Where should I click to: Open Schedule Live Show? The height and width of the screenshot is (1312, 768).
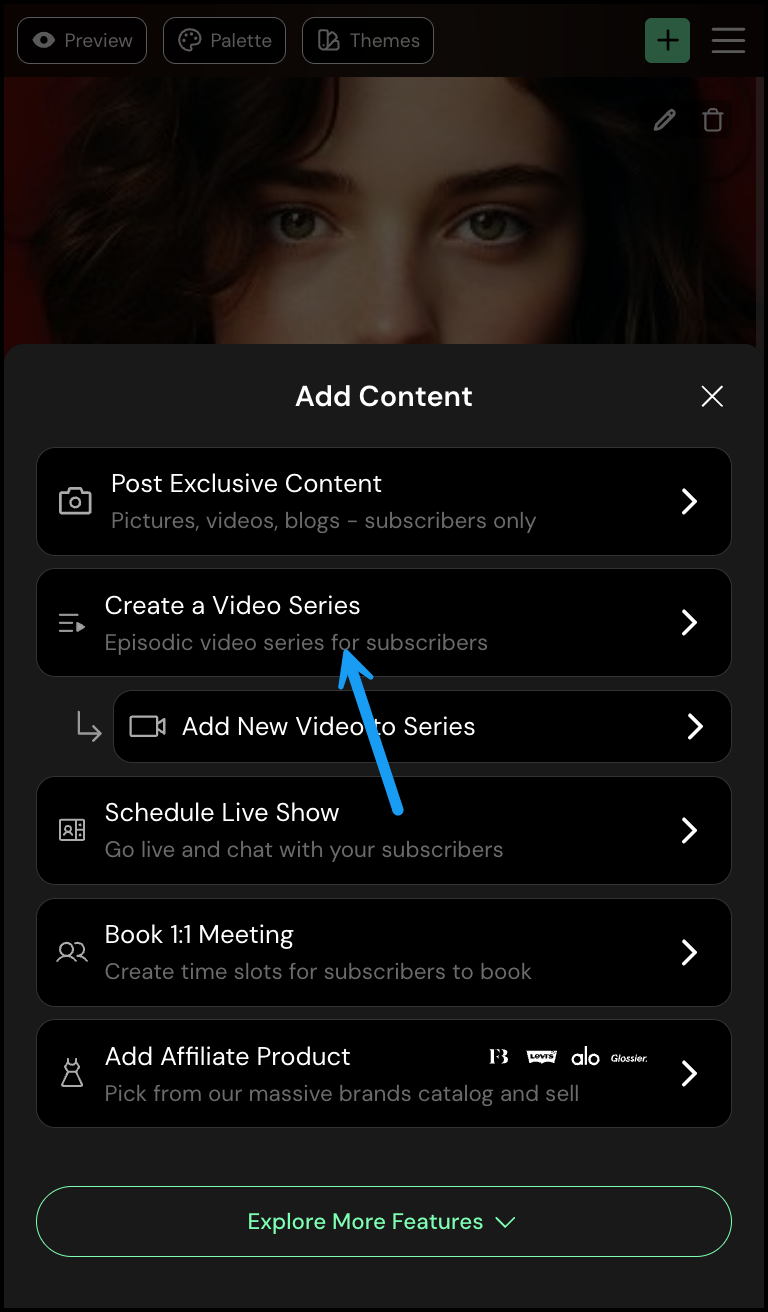[x=384, y=830]
